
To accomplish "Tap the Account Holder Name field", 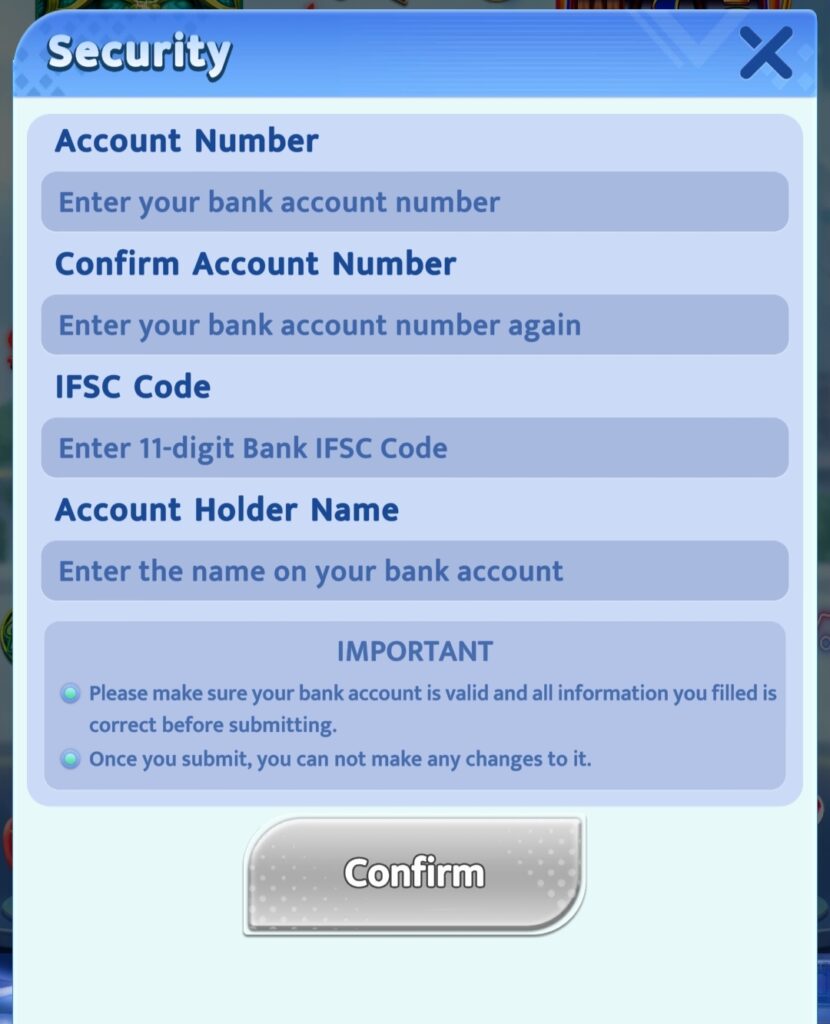I will click(x=414, y=571).
